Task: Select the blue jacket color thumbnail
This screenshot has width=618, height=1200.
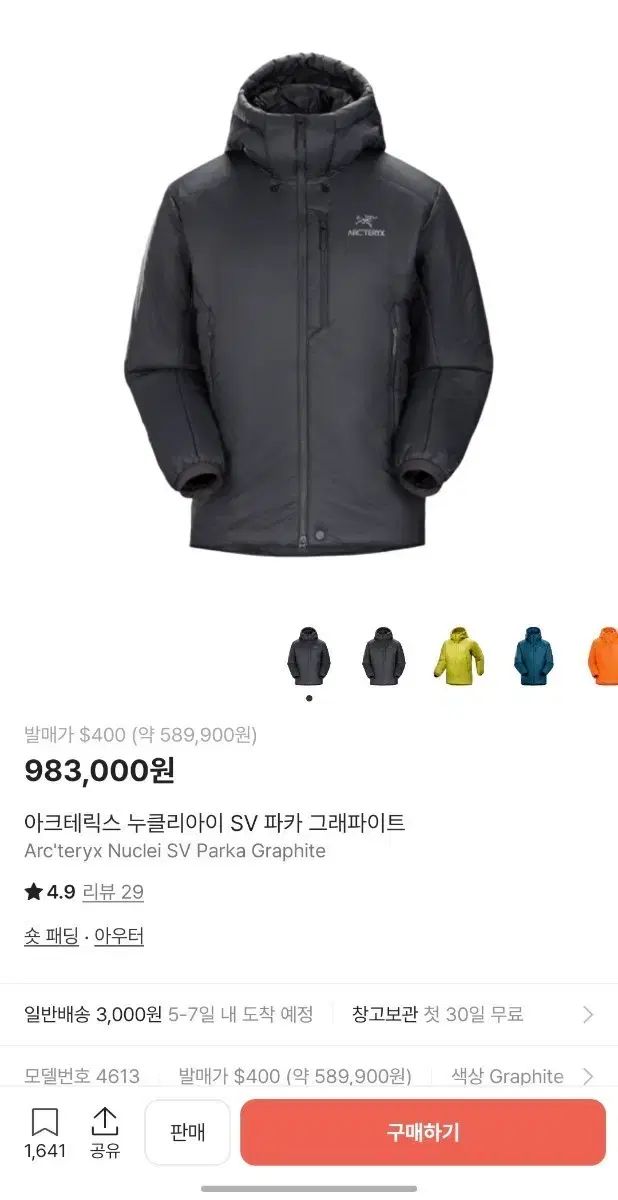Action: (534, 656)
